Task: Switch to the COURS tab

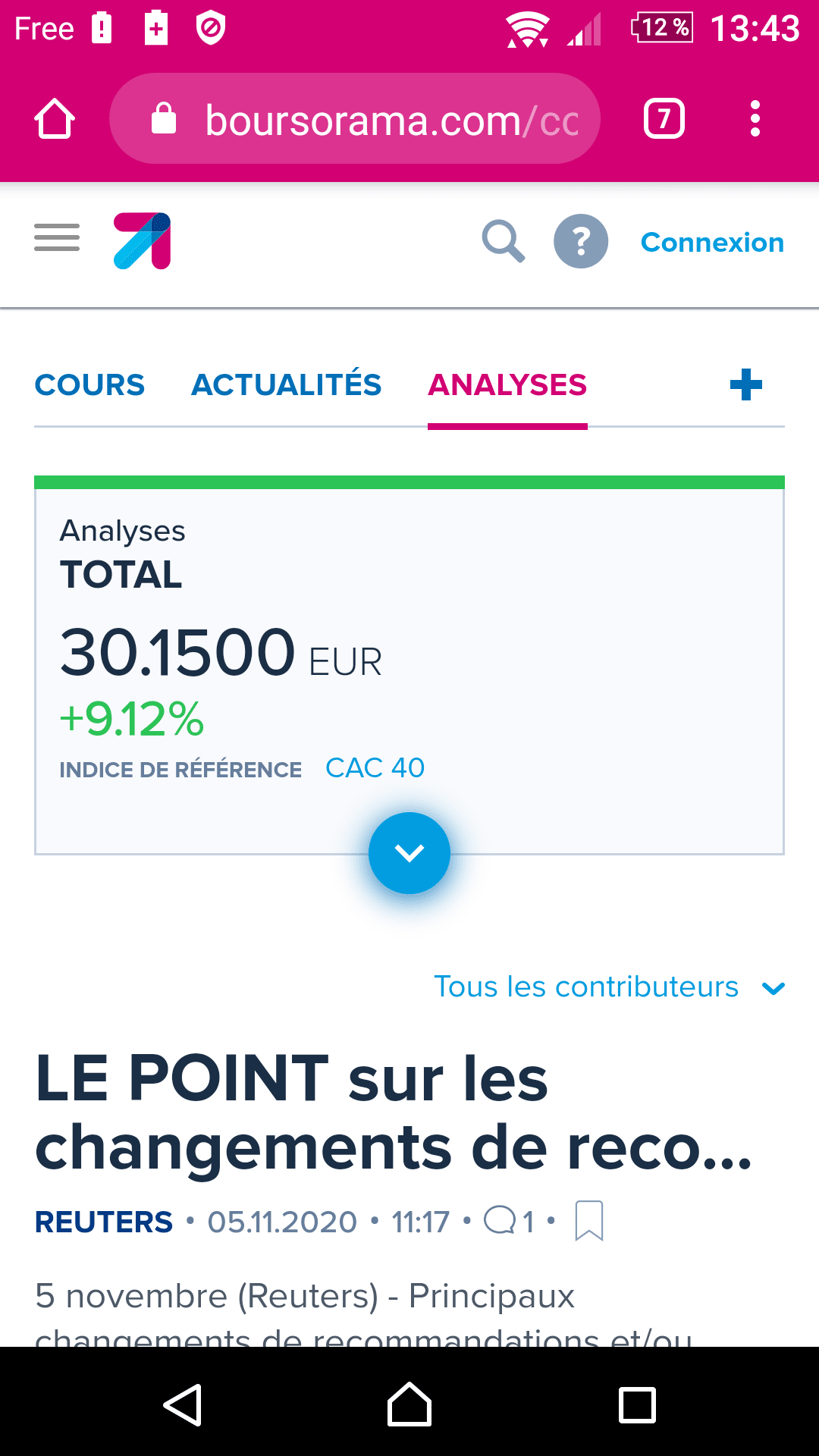Action: 89,385
